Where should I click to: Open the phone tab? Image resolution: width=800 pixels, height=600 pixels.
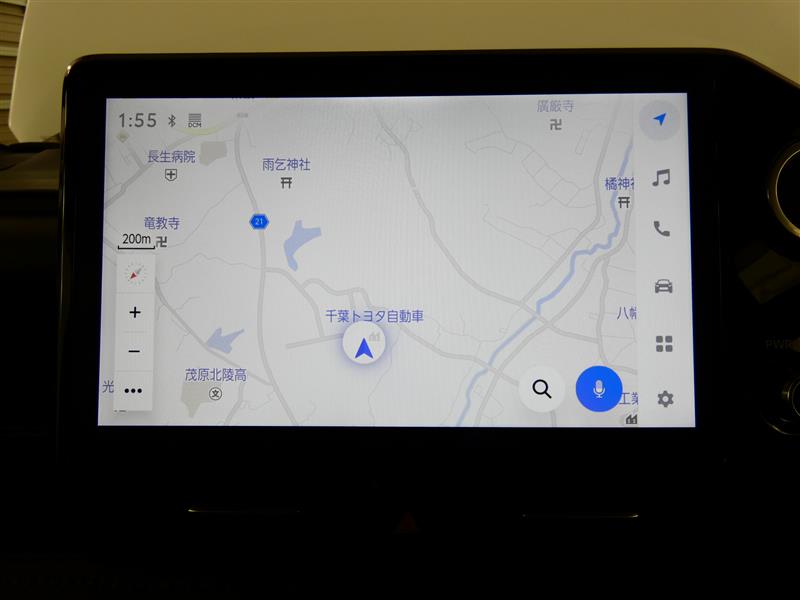pyautogui.click(x=661, y=229)
